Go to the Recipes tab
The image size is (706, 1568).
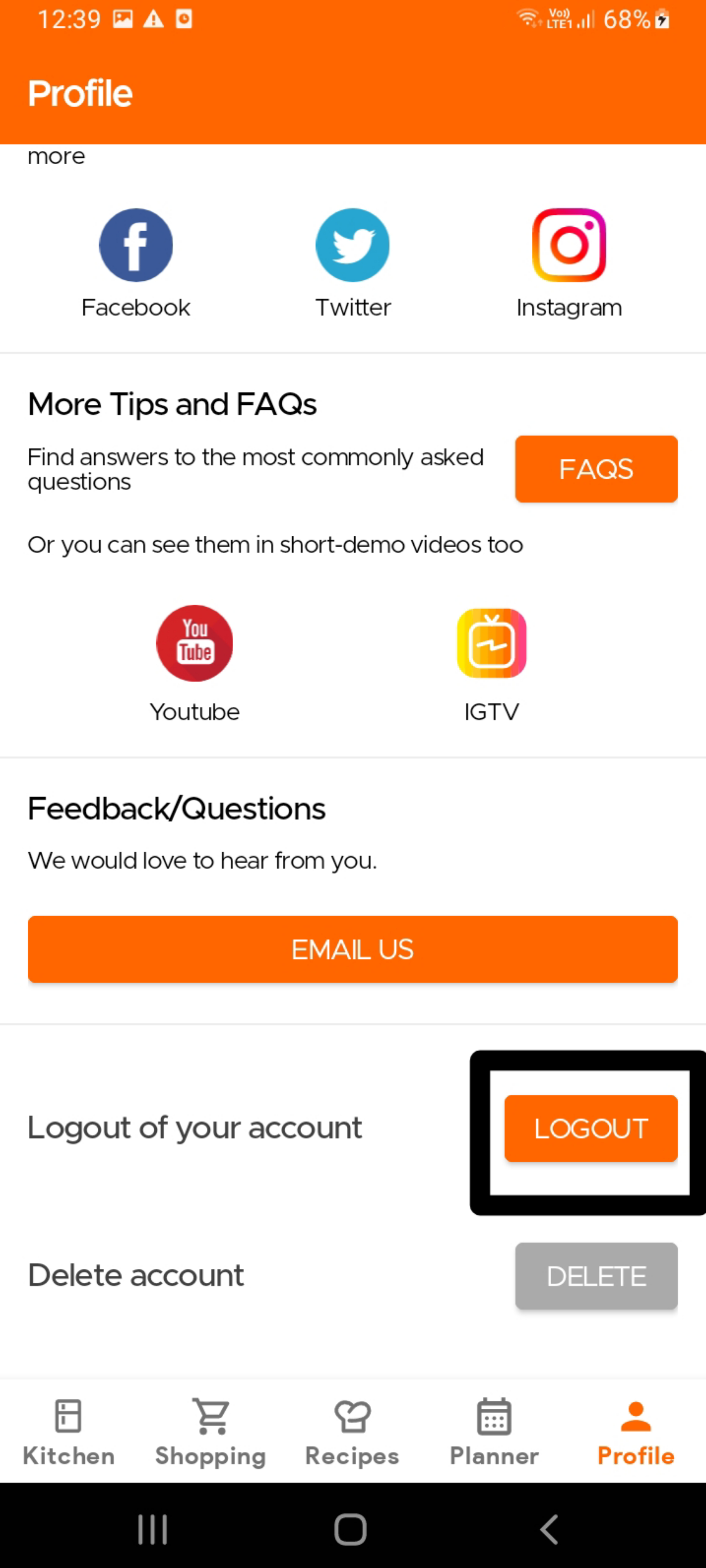pos(352,1431)
